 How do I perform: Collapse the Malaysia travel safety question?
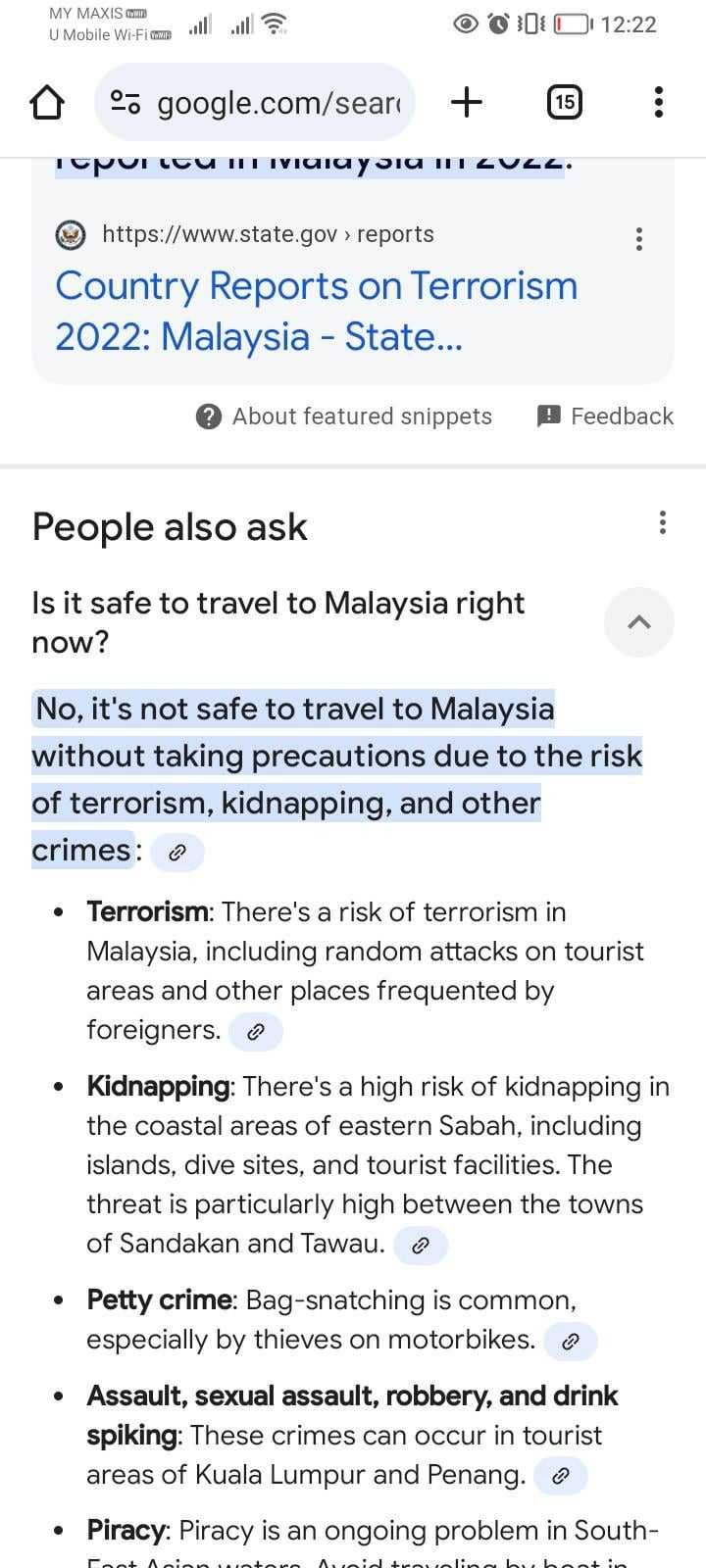pos(638,622)
